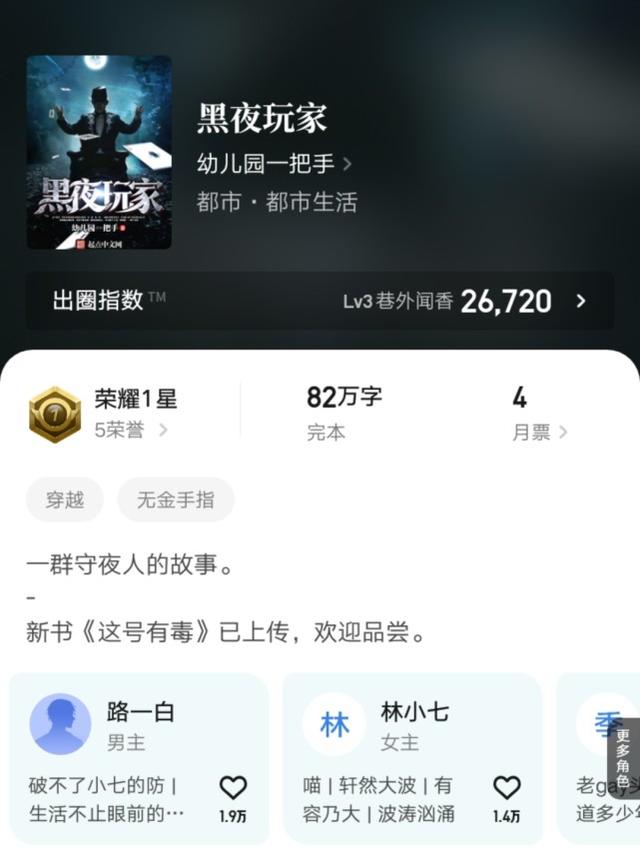Viewport: 640px width, 859px height.
Task: Select the 穿越 tag chip
Action: click(65, 500)
